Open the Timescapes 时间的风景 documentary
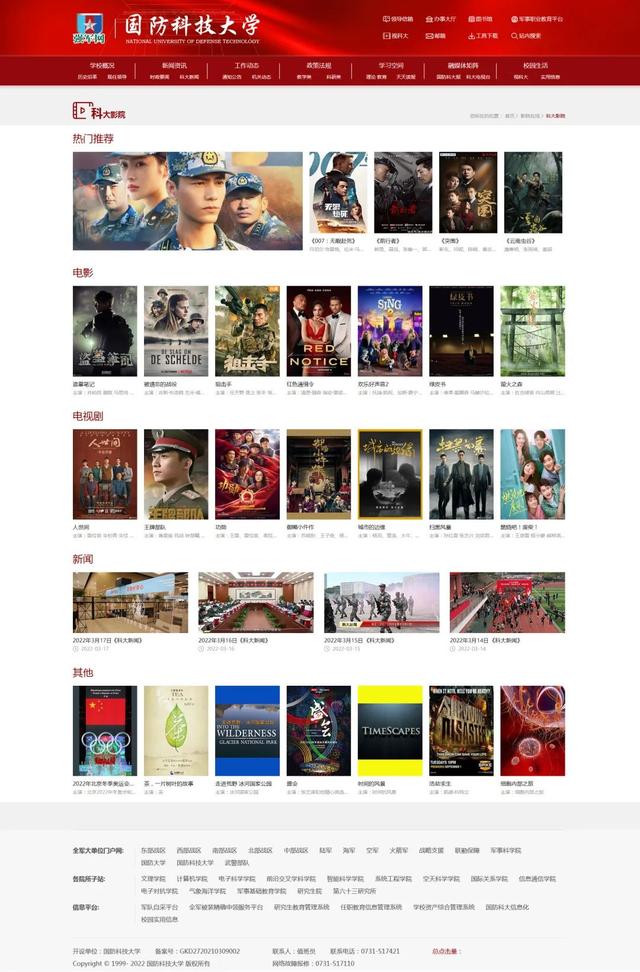This screenshot has height=972, width=640. pyautogui.click(x=390, y=731)
